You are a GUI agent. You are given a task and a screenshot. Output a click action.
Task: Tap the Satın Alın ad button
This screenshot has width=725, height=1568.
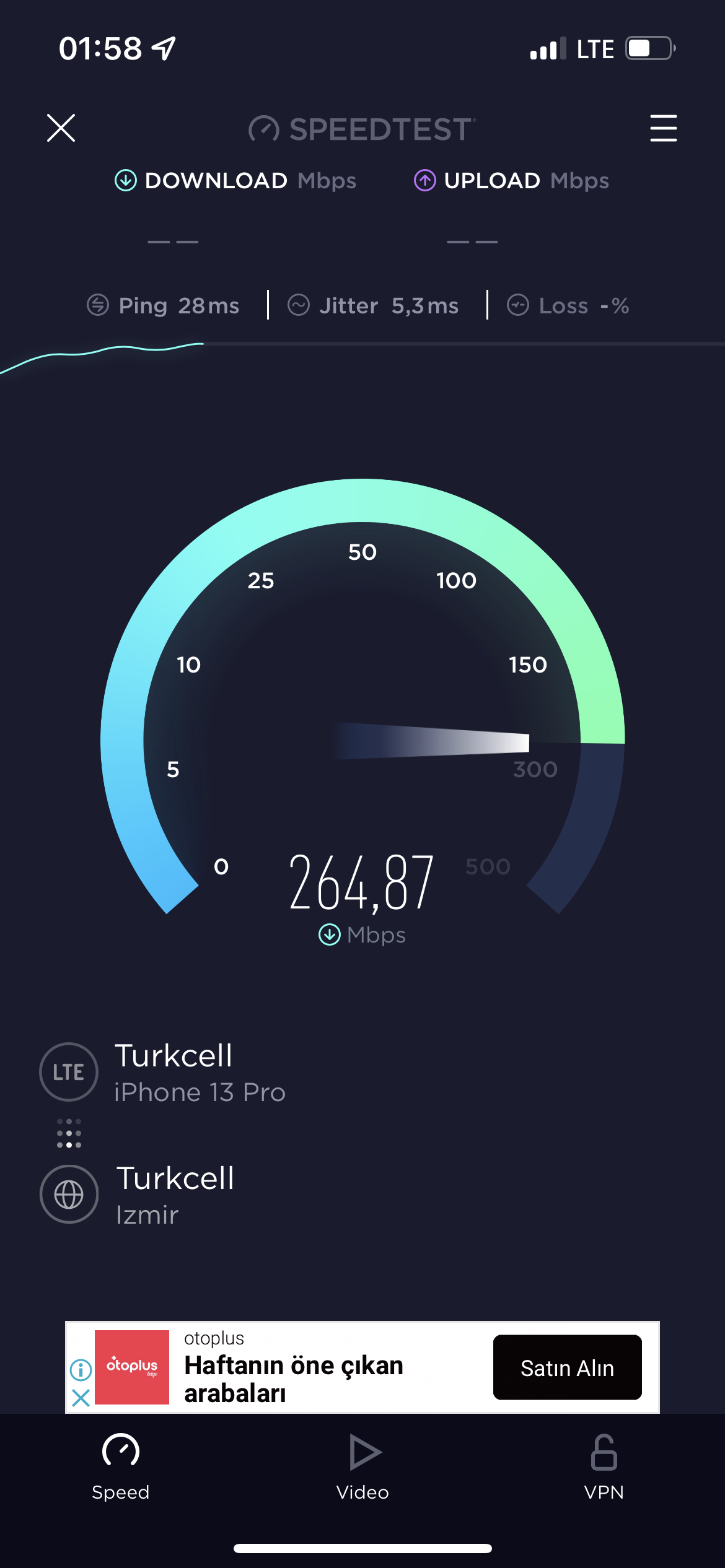pos(567,1368)
